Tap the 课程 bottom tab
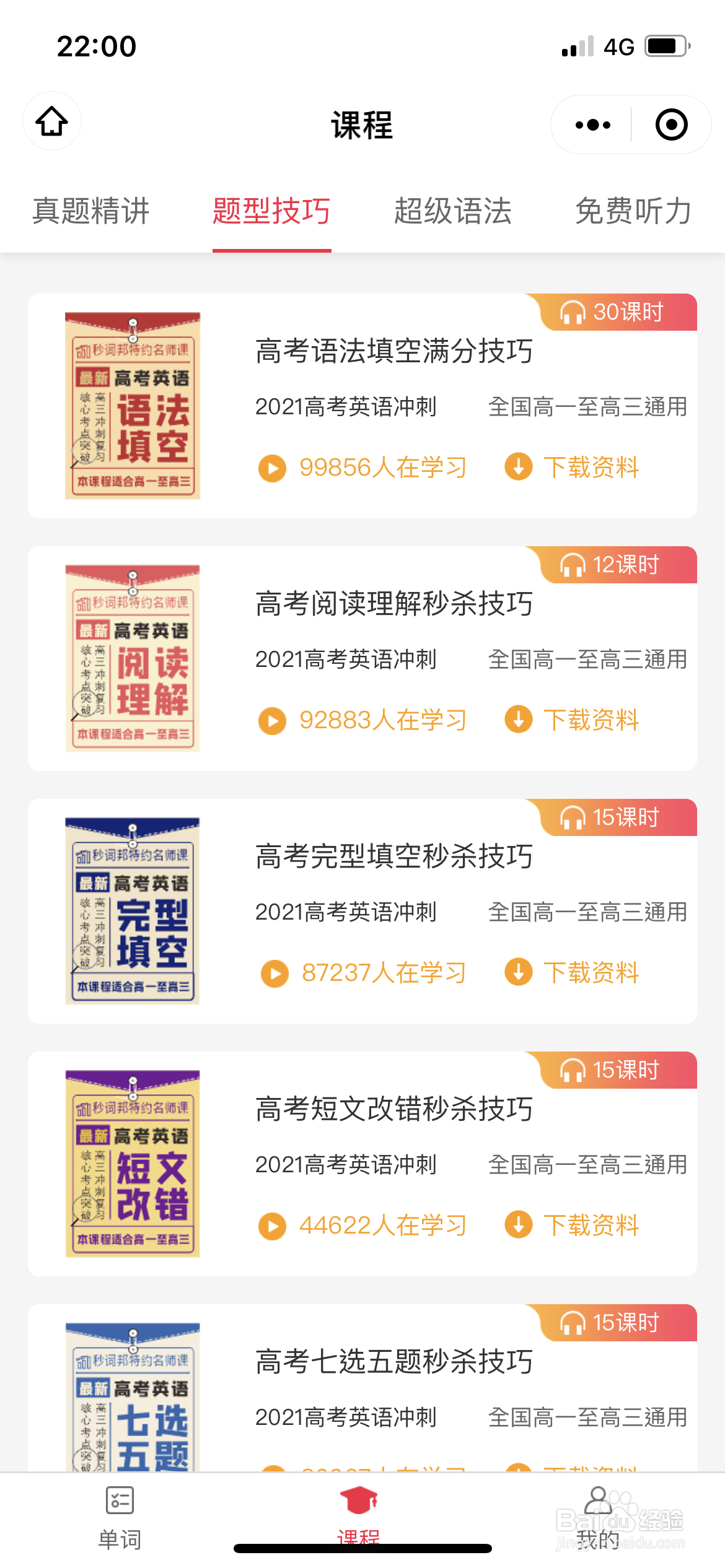The image size is (725, 1568). click(x=359, y=1513)
